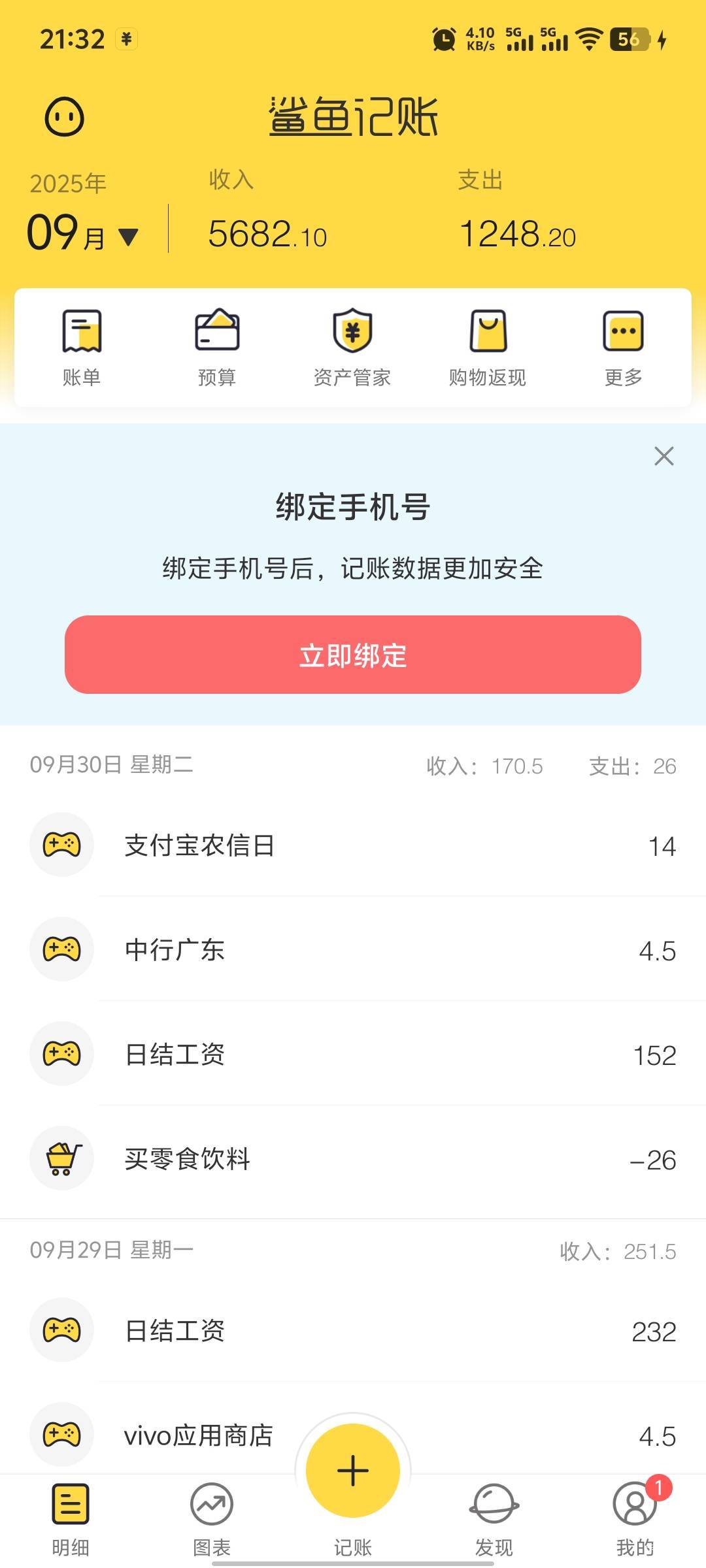Viewport: 706px width, 1568px height.
Task: Open the 预算 budget shortcut
Action: (x=217, y=348)
